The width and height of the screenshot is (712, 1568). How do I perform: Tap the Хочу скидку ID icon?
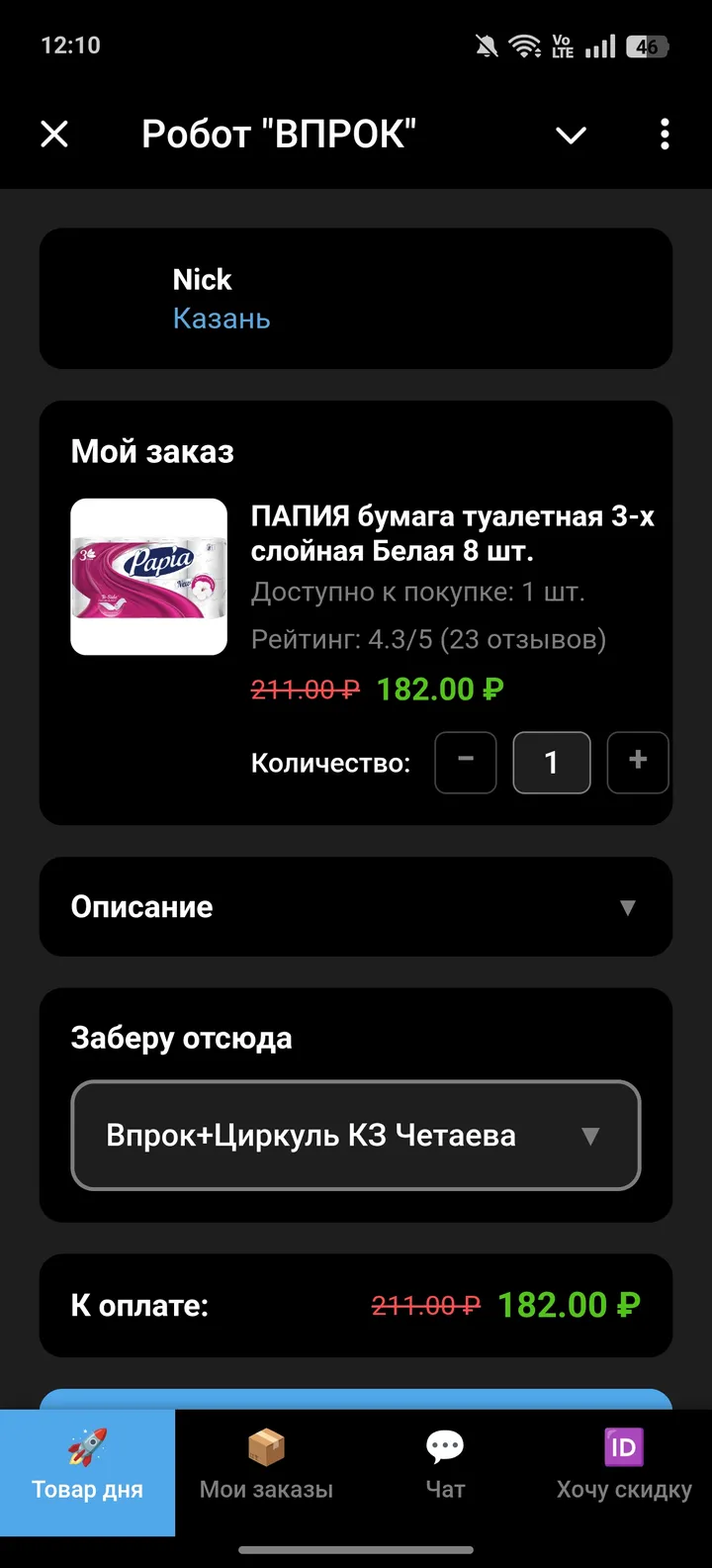[622, 1447]
